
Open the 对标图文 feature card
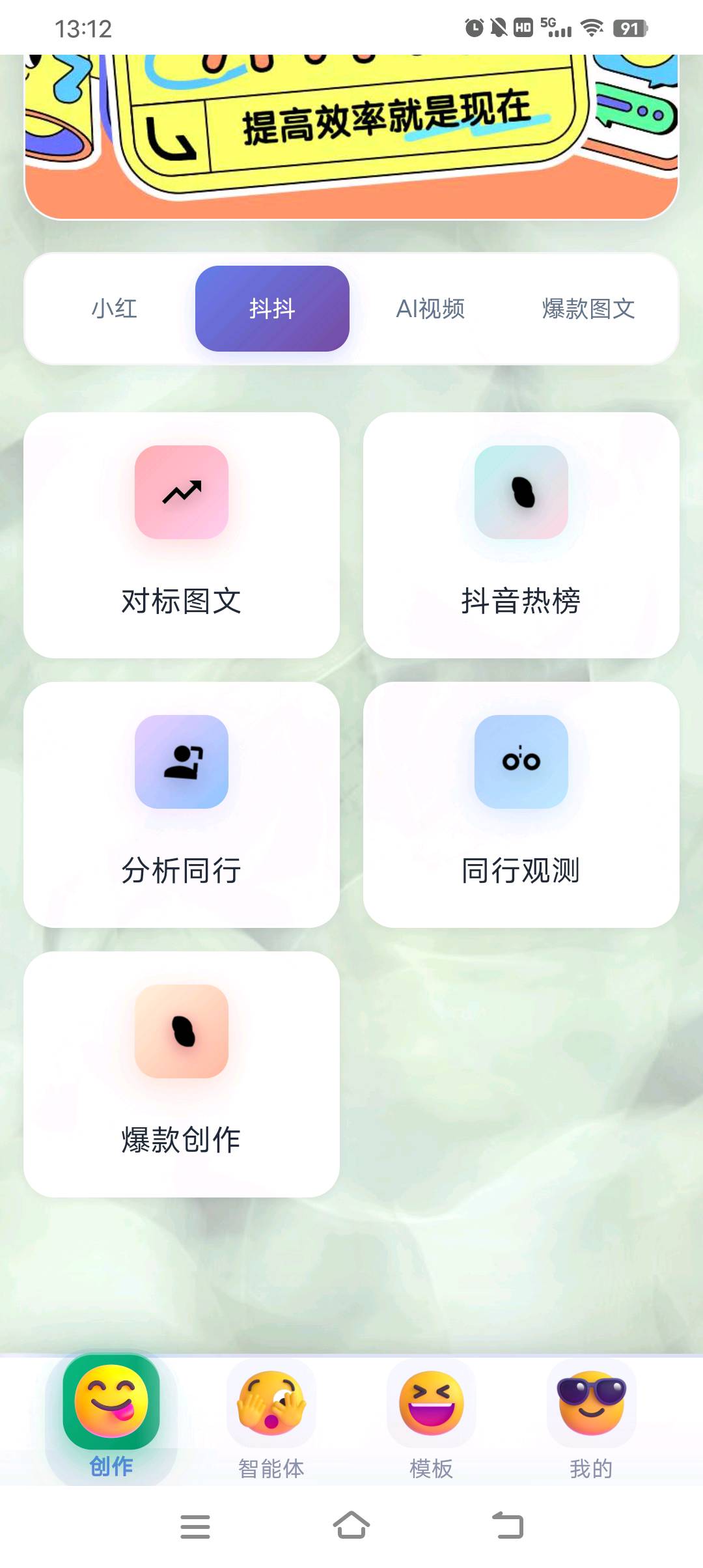pos(181,534)
